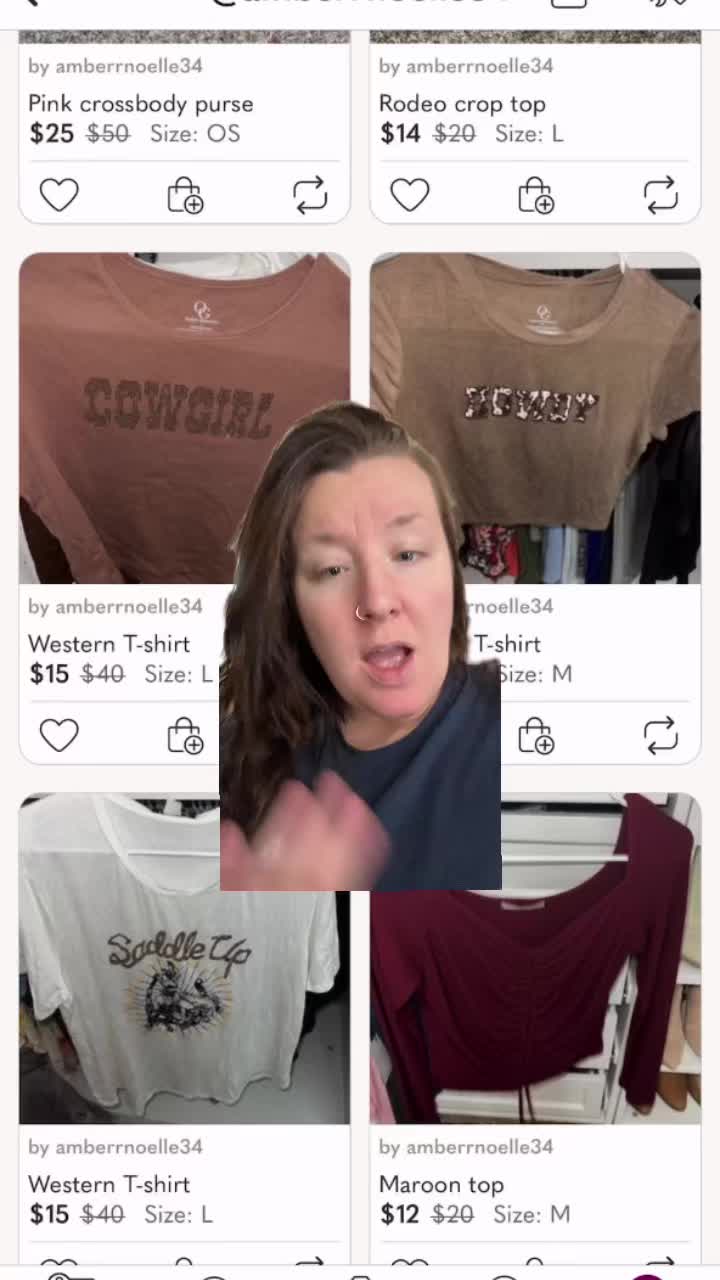Screen dimensions: 720x1280
Task: Add Pink crossbody purse to a bundle
Action: 185,195
